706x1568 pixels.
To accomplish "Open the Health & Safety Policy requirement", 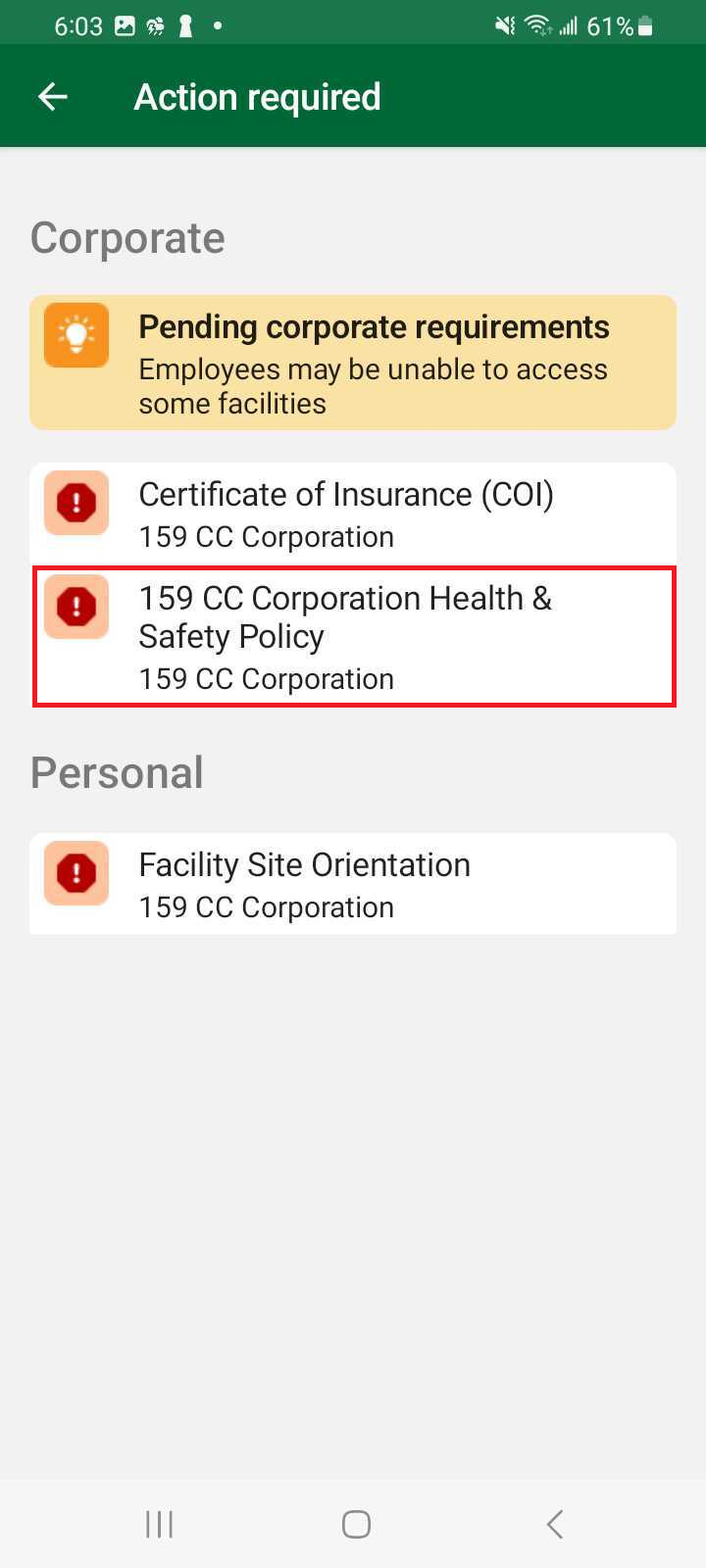I will (x=353, y=636).
